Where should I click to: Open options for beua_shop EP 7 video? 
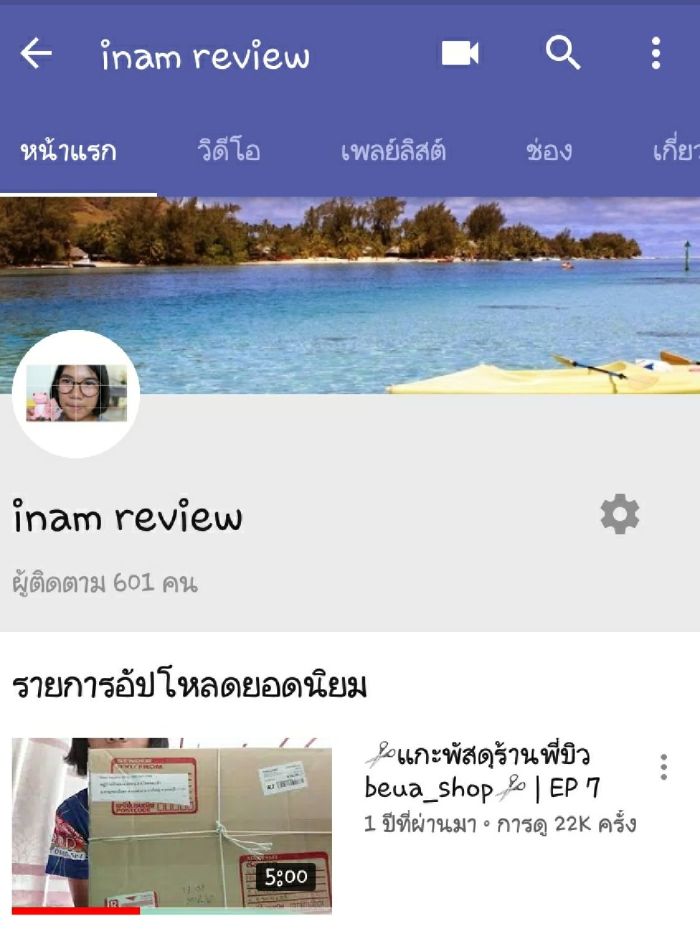coord(663,768)
